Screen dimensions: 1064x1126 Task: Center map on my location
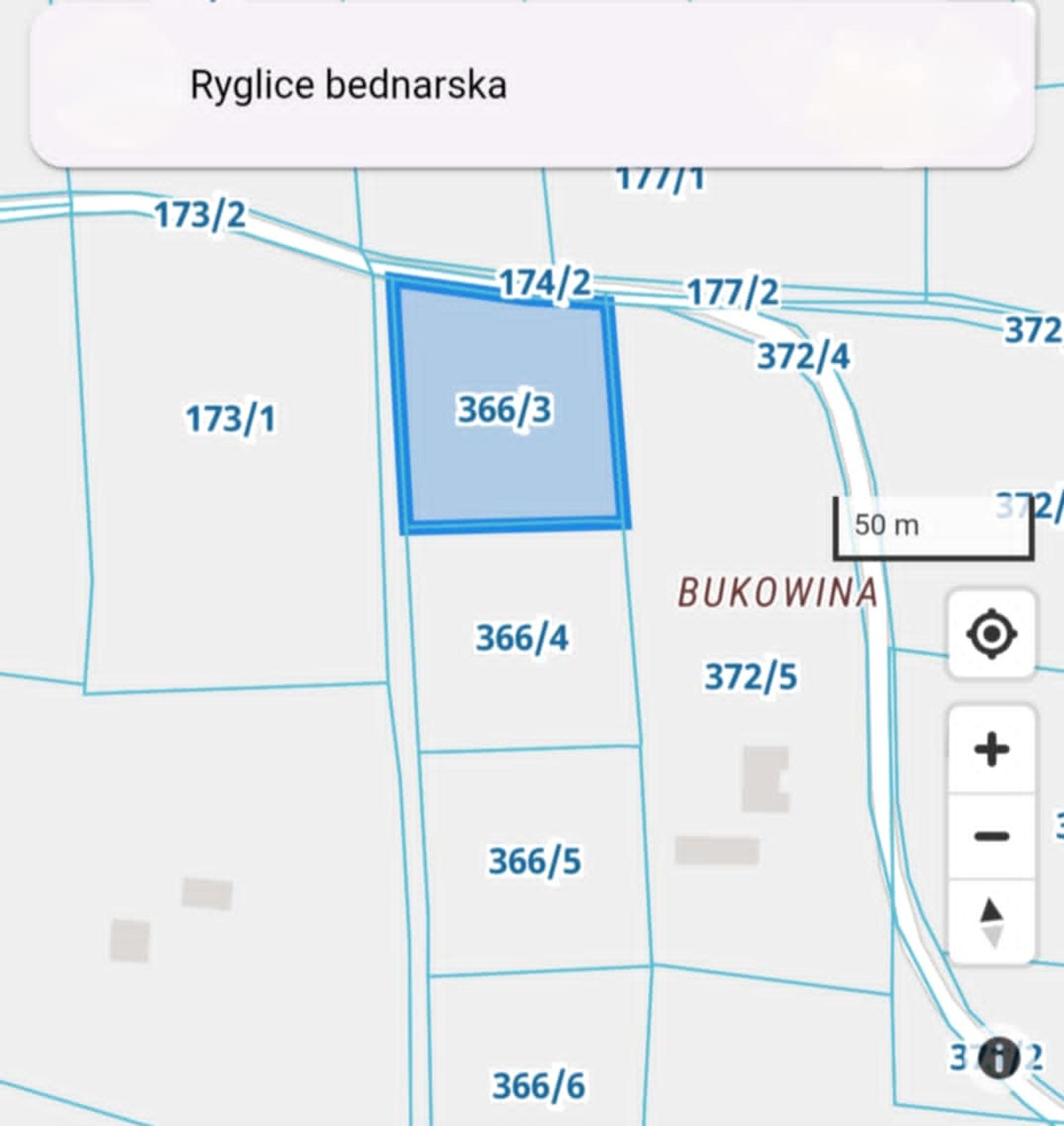991,634
